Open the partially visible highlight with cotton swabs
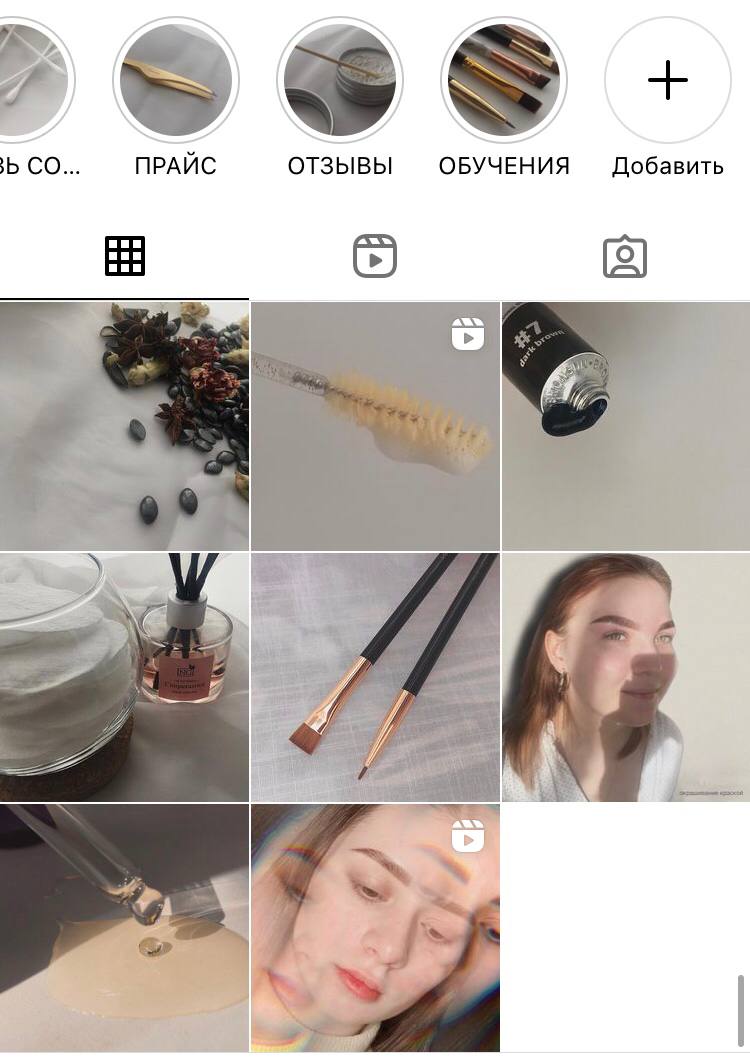 click(x=30, y=80)
